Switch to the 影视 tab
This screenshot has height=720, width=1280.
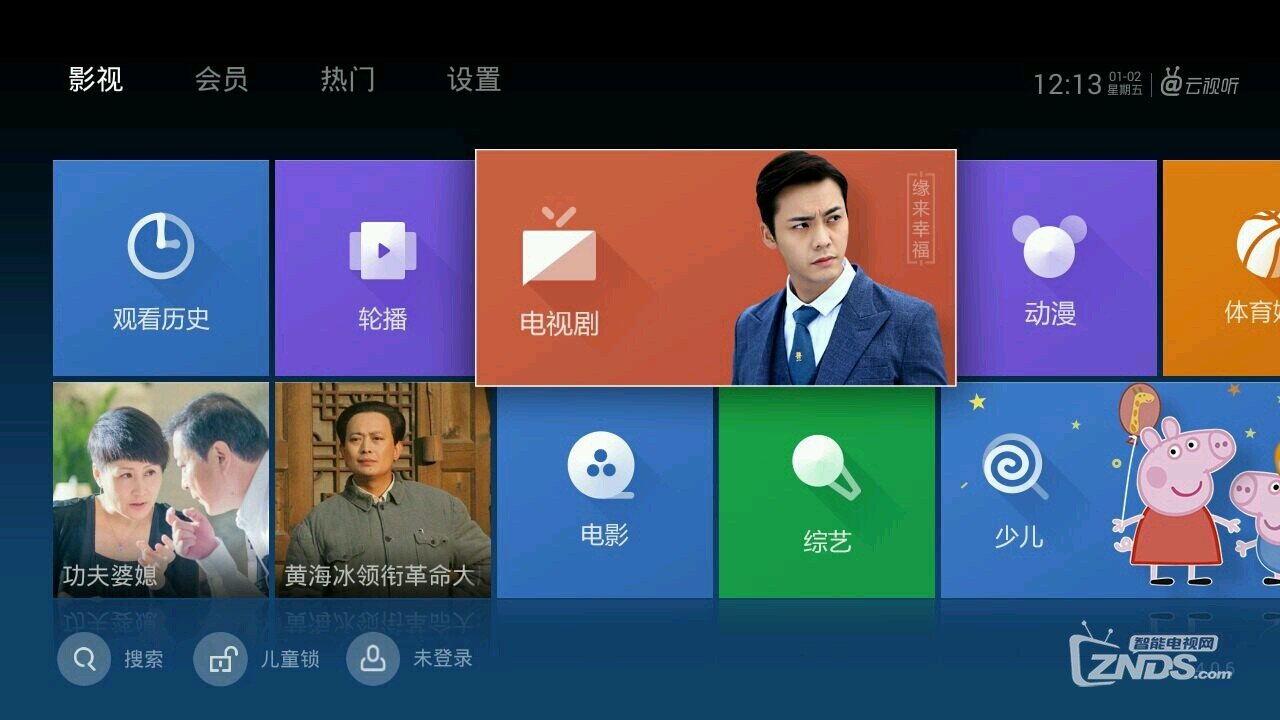pos(96,80)
